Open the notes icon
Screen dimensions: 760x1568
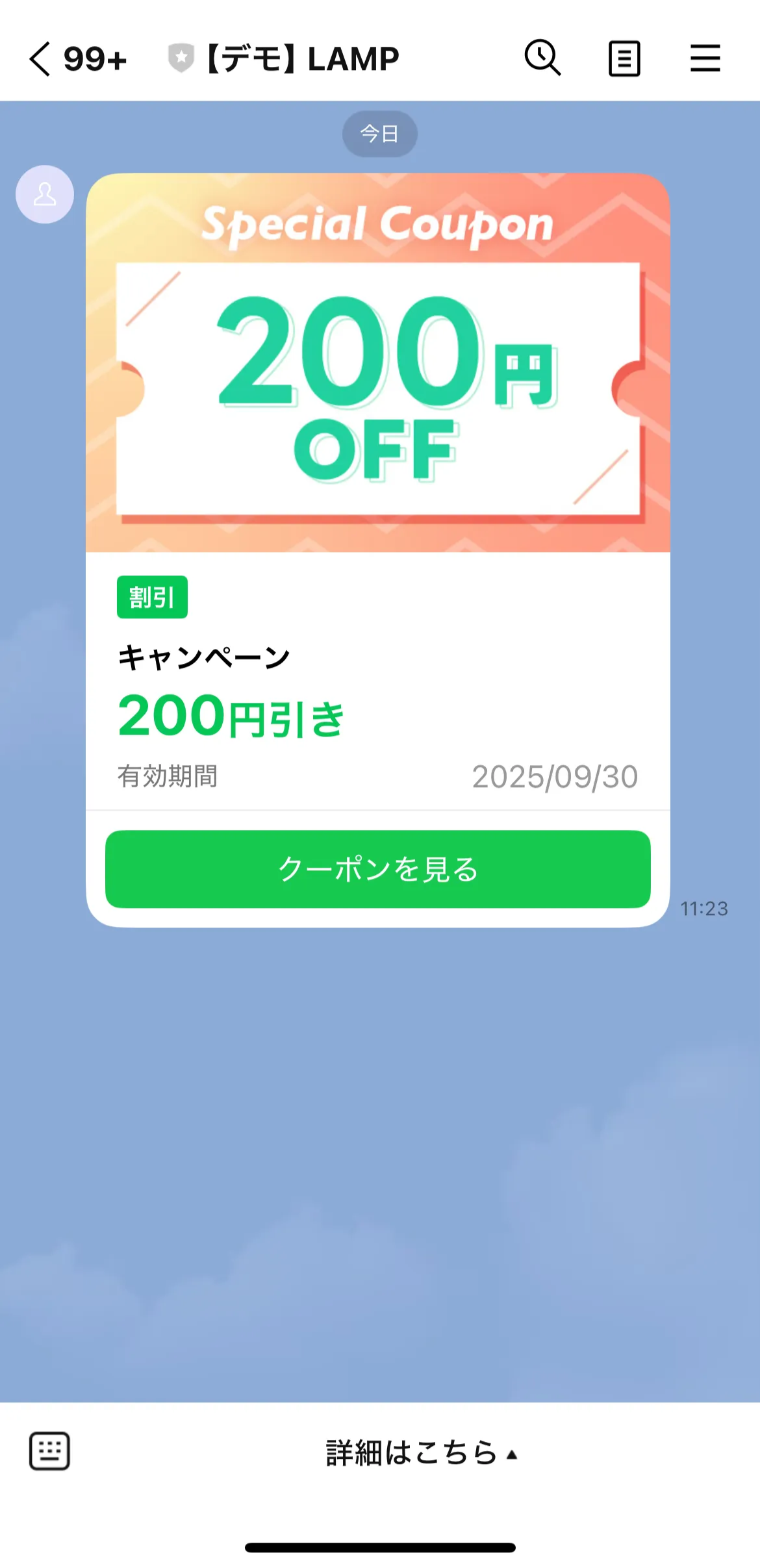(624, 58)
